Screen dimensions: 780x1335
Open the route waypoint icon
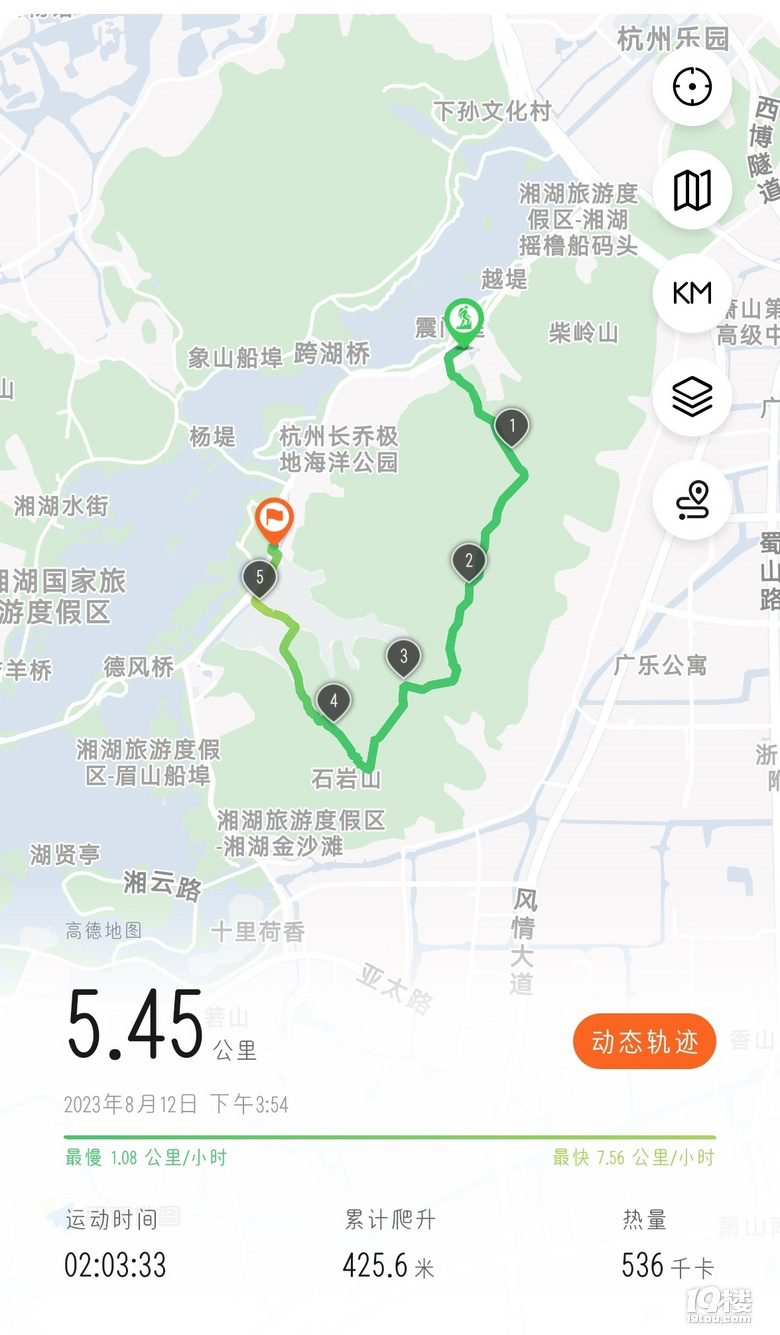692,499
